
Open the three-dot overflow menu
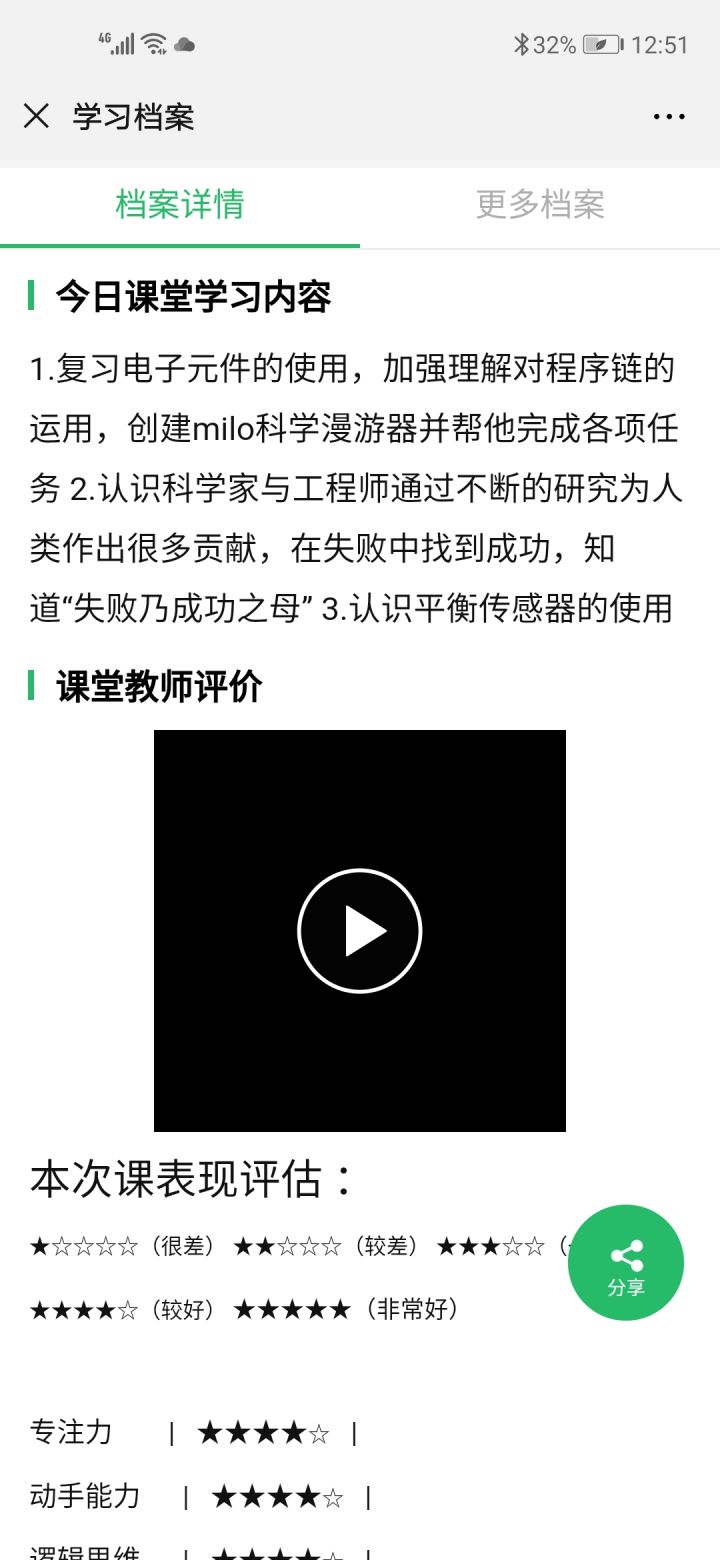tap(668, 117)
